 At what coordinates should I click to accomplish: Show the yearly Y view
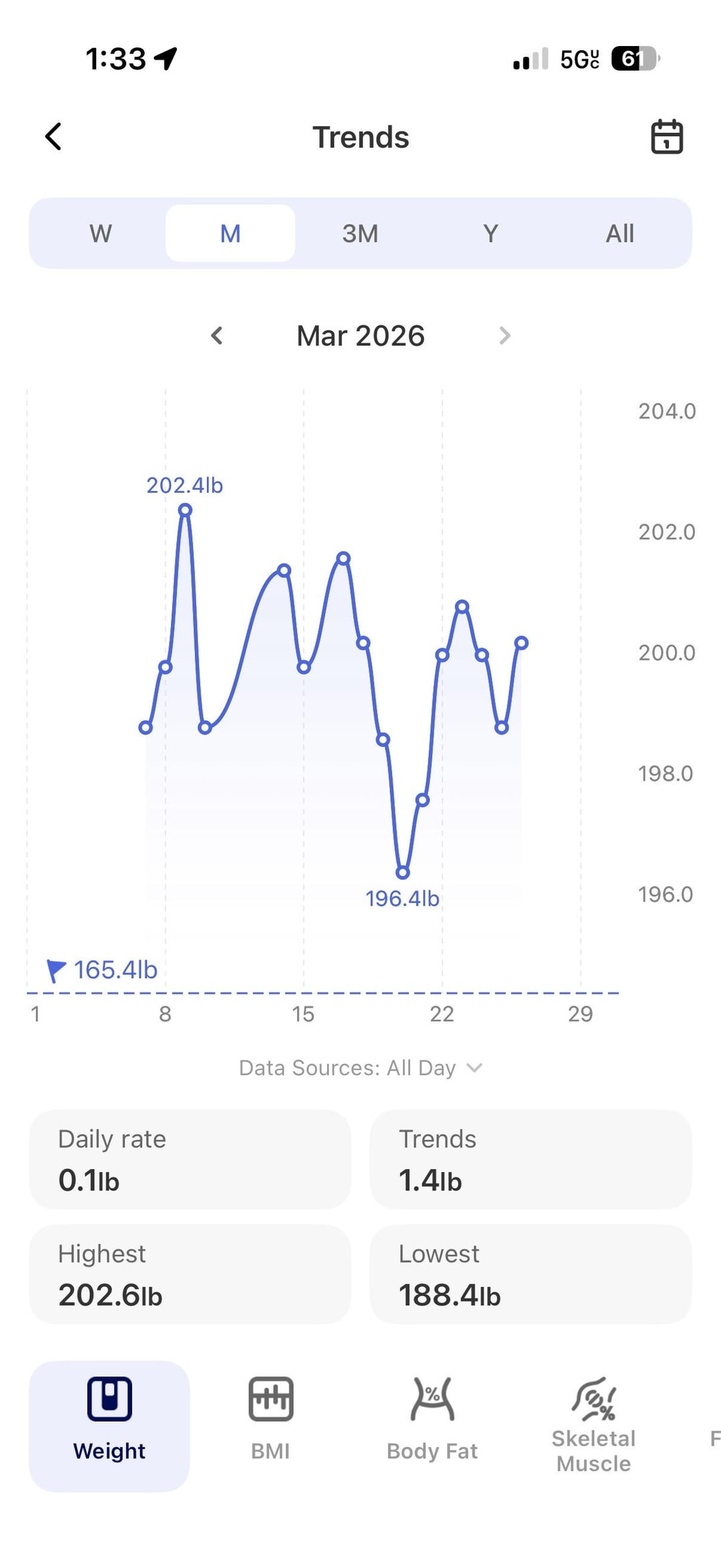click(x=490, y=233)
